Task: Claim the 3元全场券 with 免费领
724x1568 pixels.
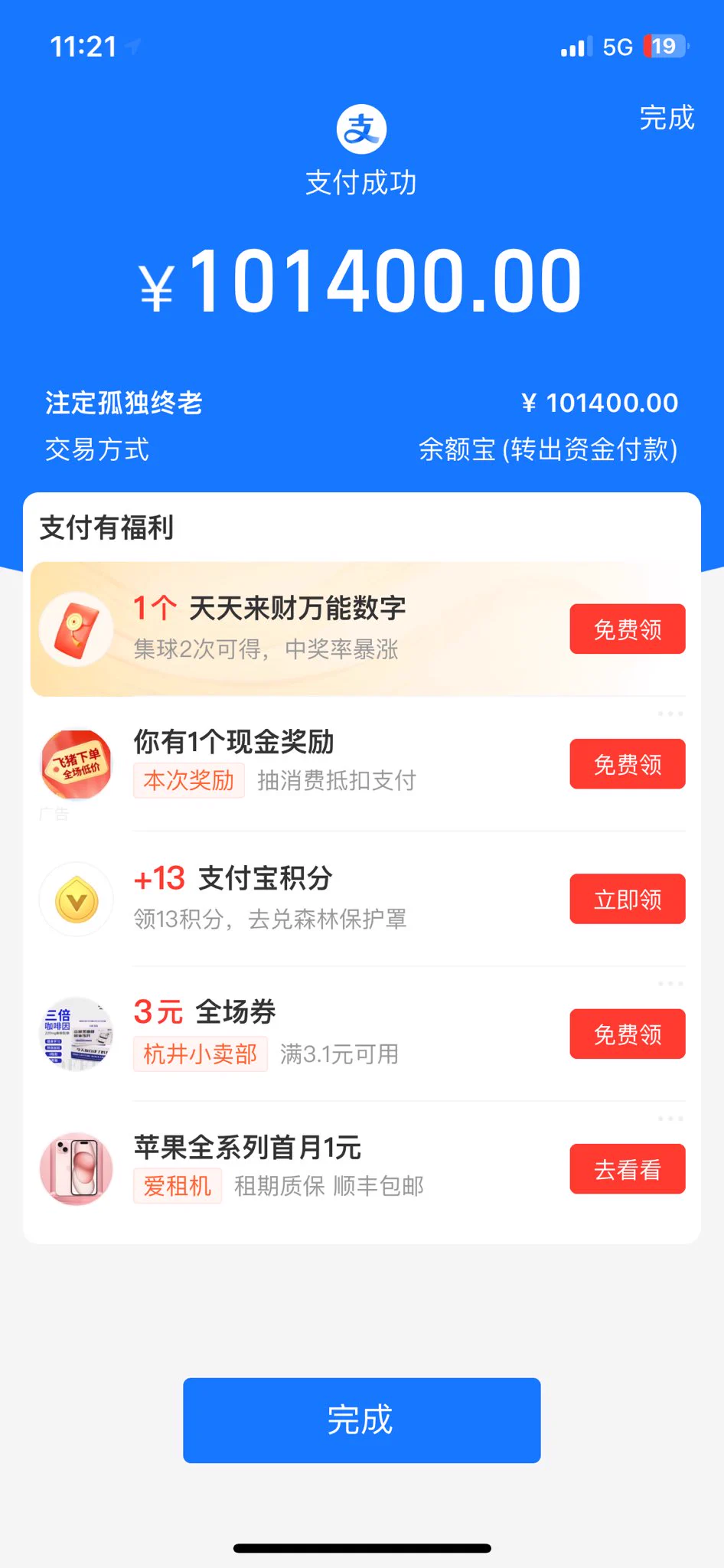Action: tap(627, 1034)
